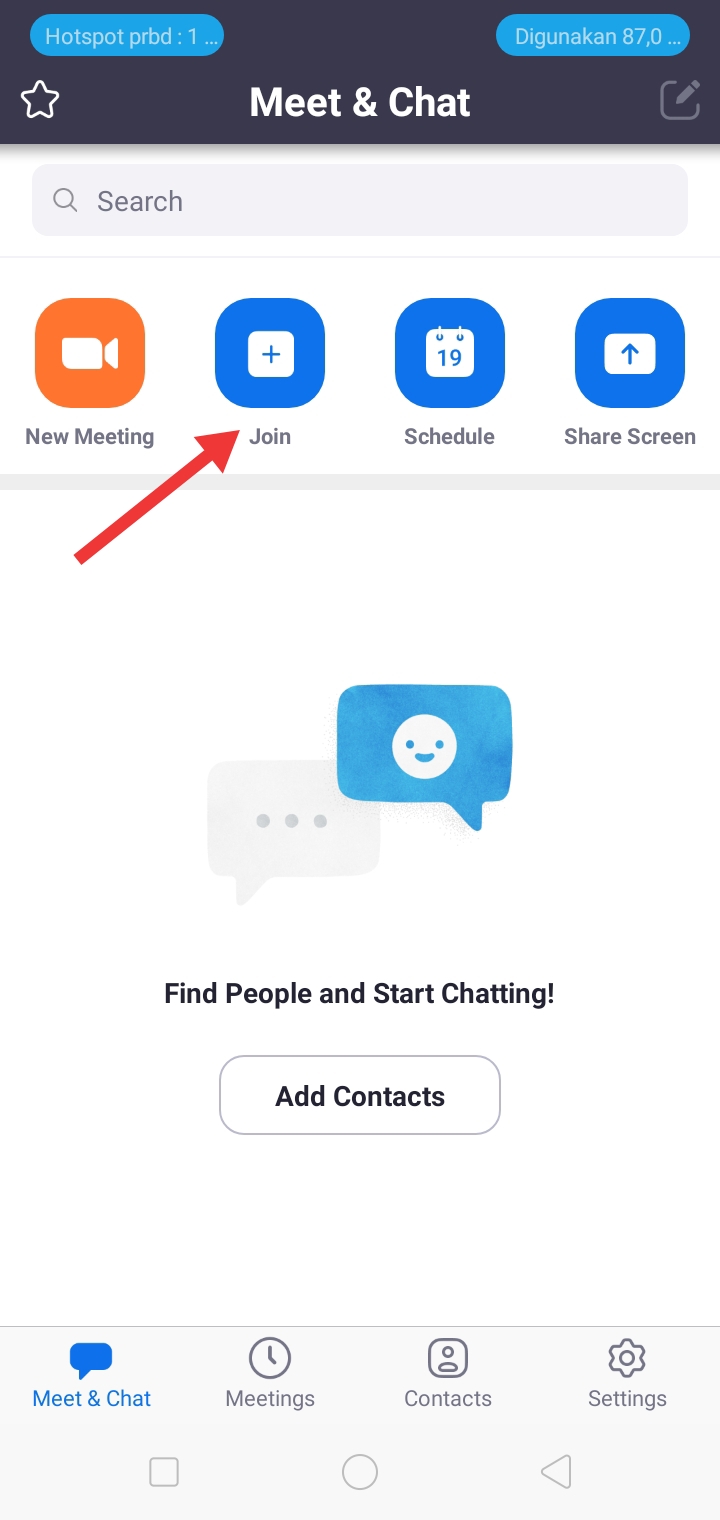The image size is (720, 1520).
Task: Schedule a meeting
Action: click(450, 353)
